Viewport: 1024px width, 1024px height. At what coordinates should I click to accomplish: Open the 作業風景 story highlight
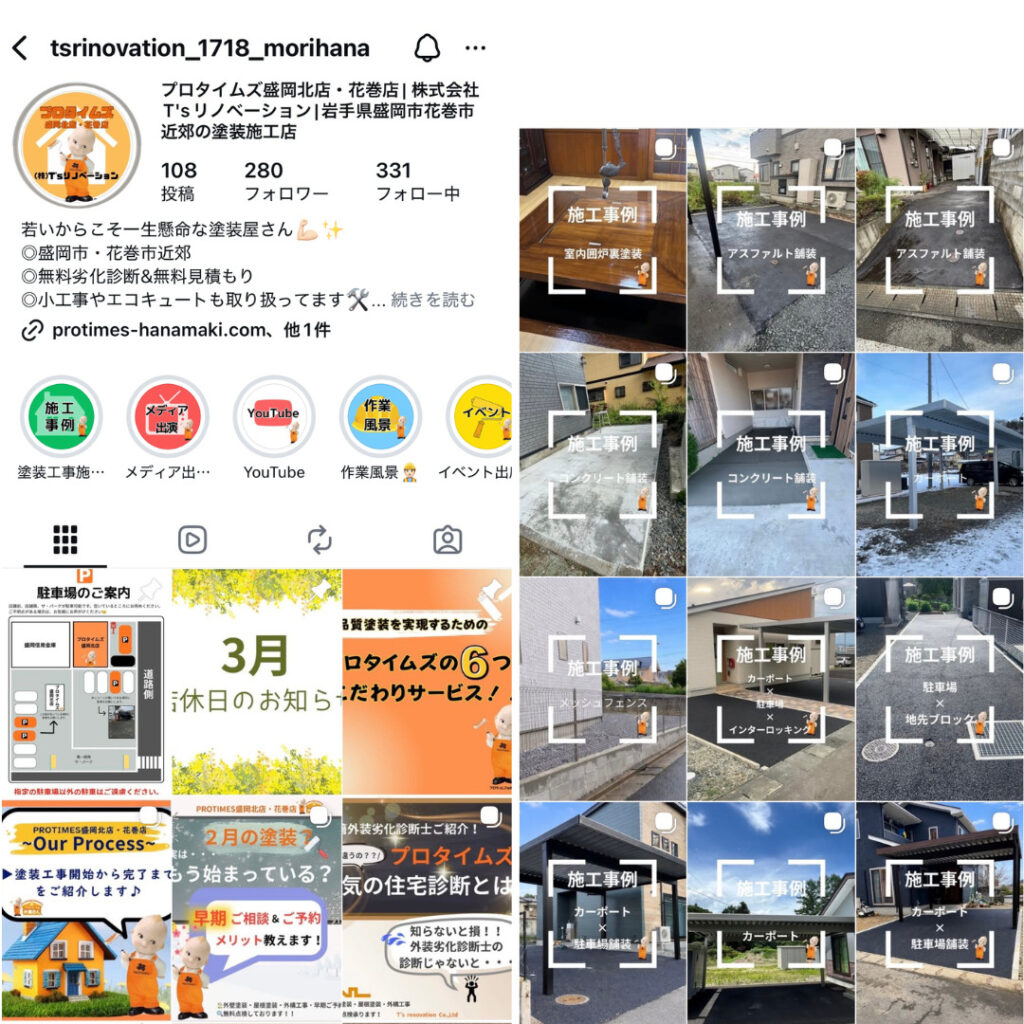[x=379, y=417]
